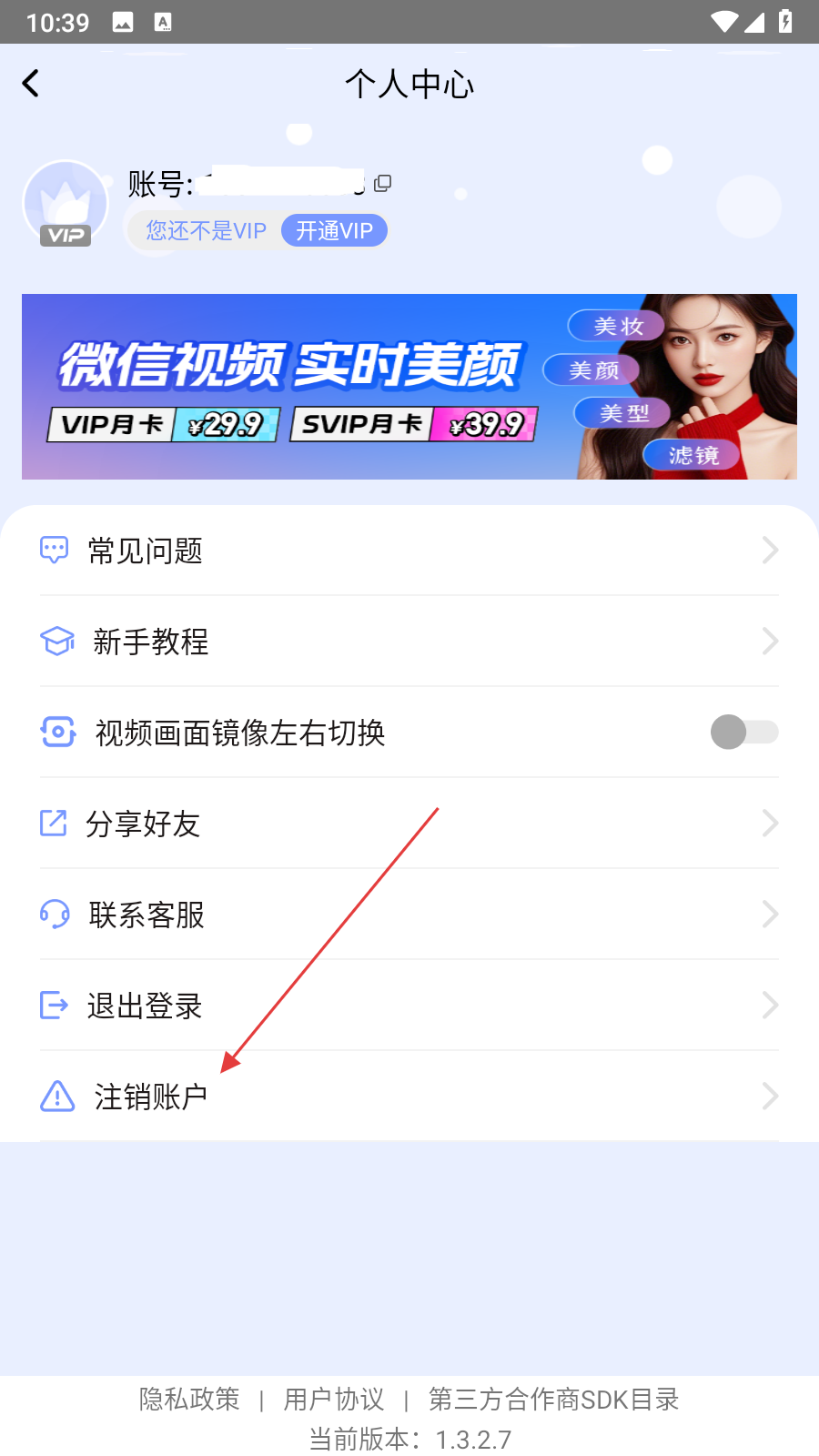Go back from 个人中心
Viewport: 819px width, 1456px height.
[x=31, y=84]
